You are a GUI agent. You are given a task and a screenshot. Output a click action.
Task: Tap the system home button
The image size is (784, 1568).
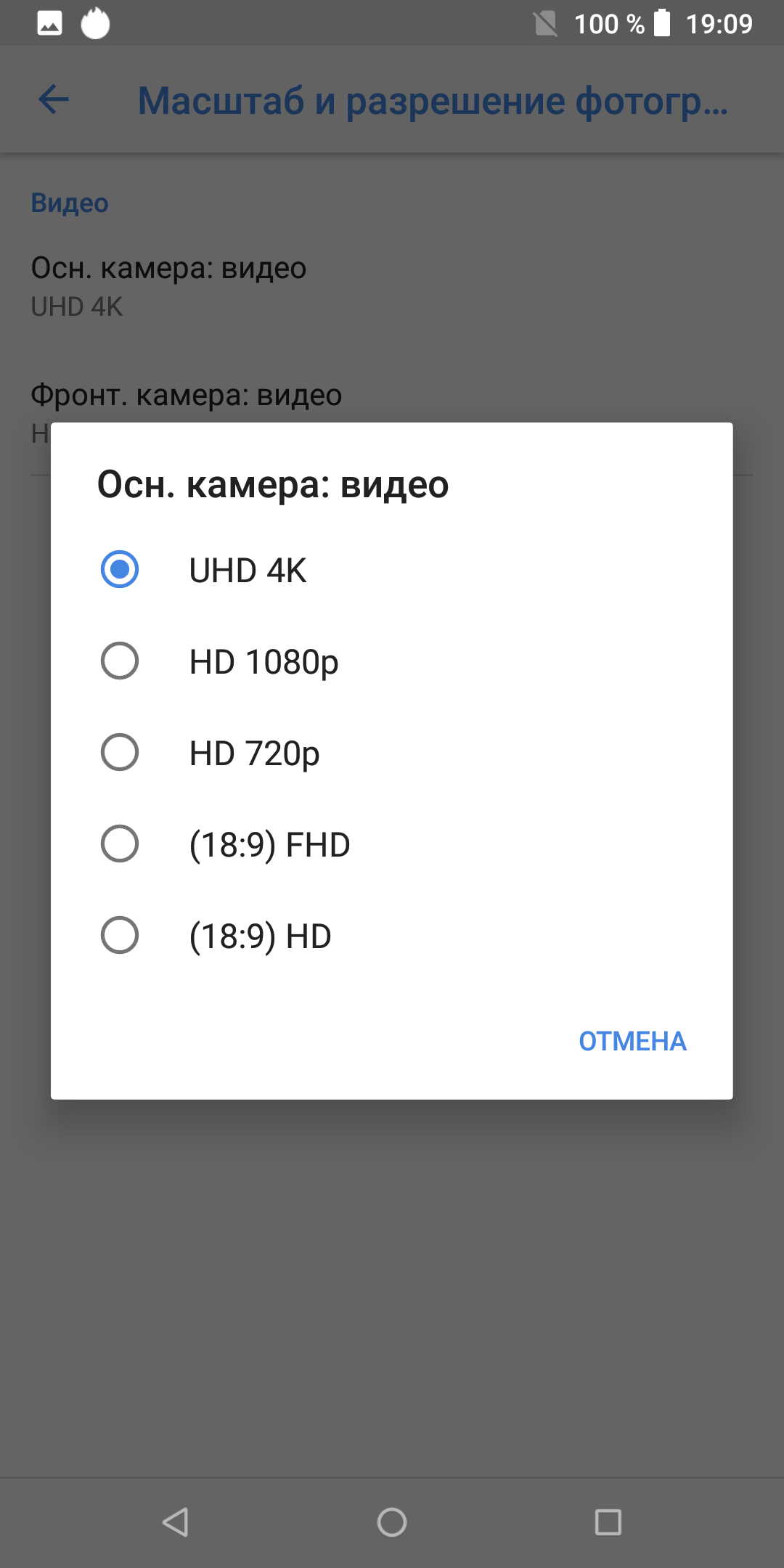coord(392,1522)
